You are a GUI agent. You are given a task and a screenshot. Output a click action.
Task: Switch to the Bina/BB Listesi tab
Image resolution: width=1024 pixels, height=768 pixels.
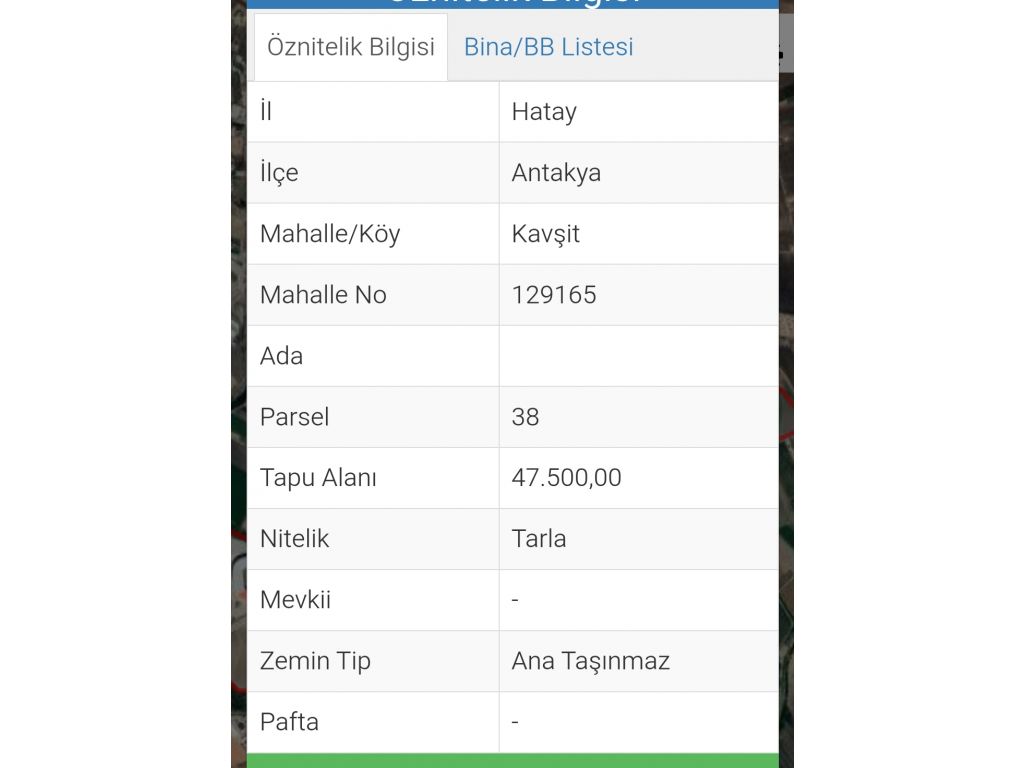point(548,47)
